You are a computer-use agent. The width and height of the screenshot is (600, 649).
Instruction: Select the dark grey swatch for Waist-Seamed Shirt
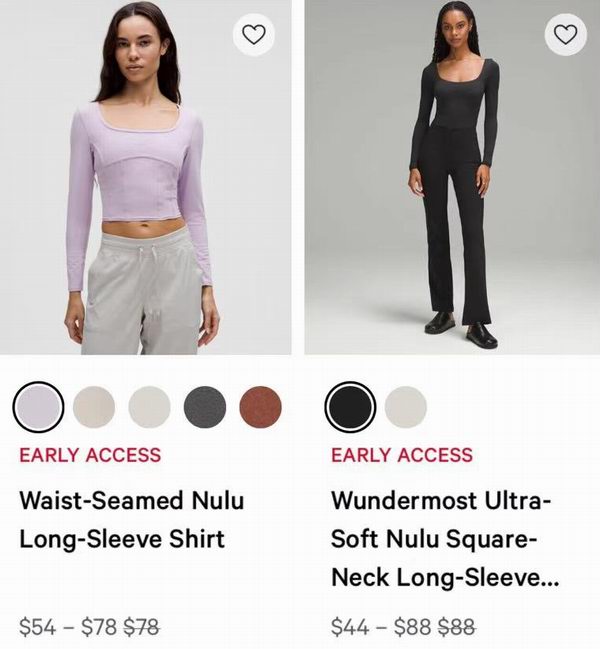coord(205,407)
